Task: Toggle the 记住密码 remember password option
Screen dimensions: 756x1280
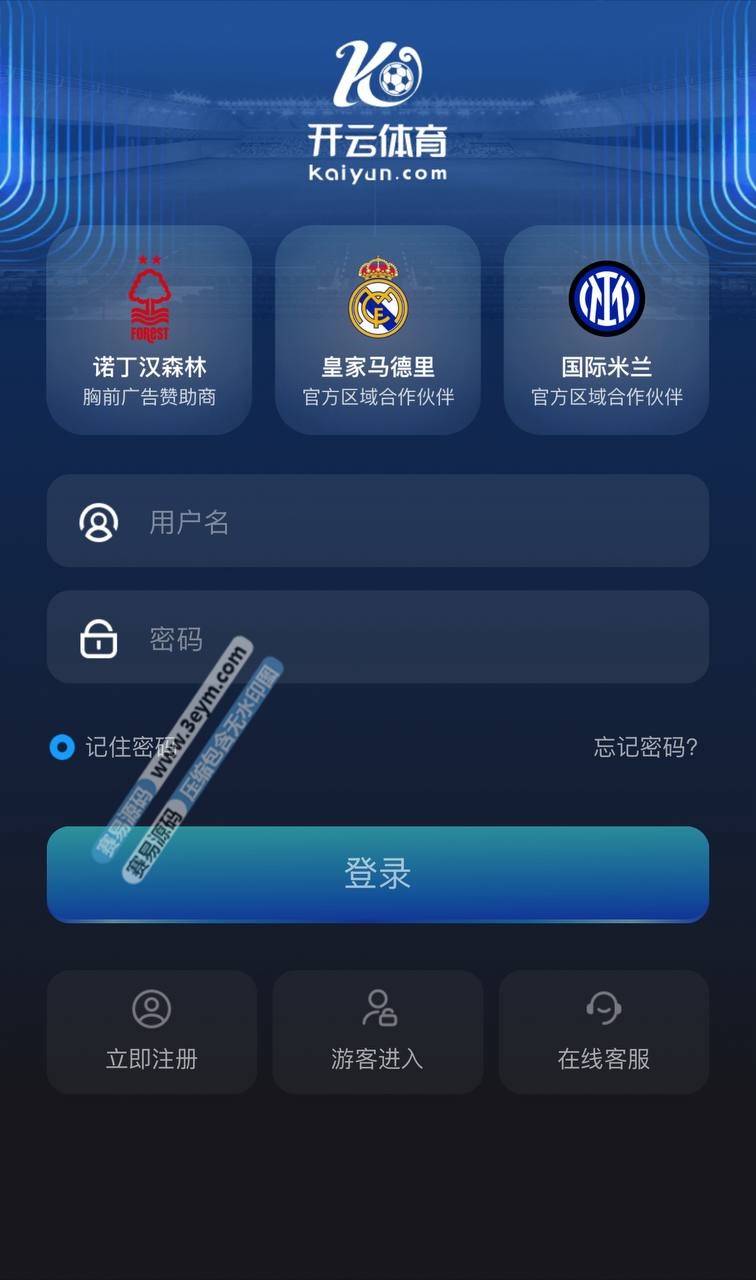Action: pyautogui.click(x=63, y=747)
